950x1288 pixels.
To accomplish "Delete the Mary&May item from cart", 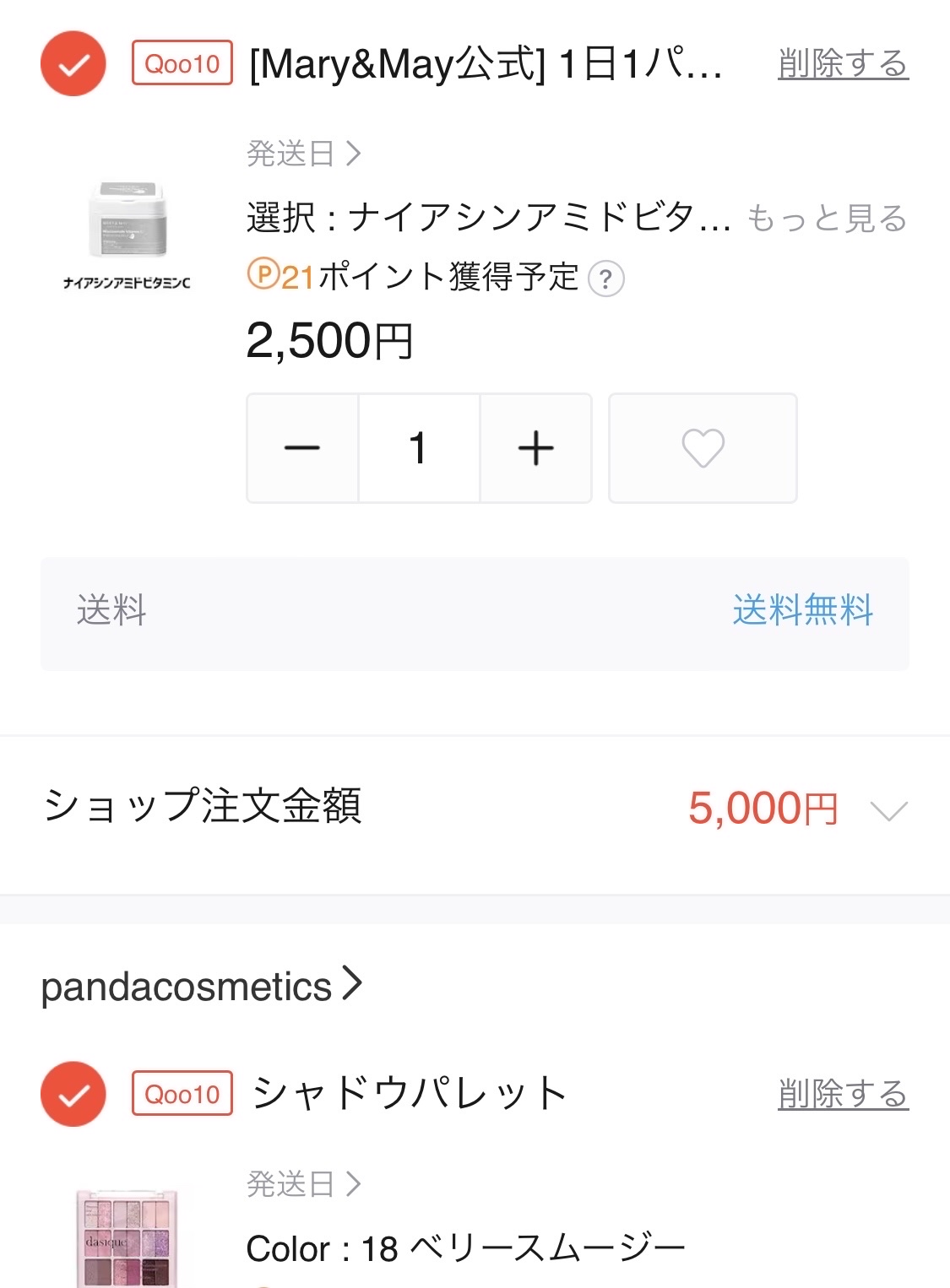I will (843, 64).
